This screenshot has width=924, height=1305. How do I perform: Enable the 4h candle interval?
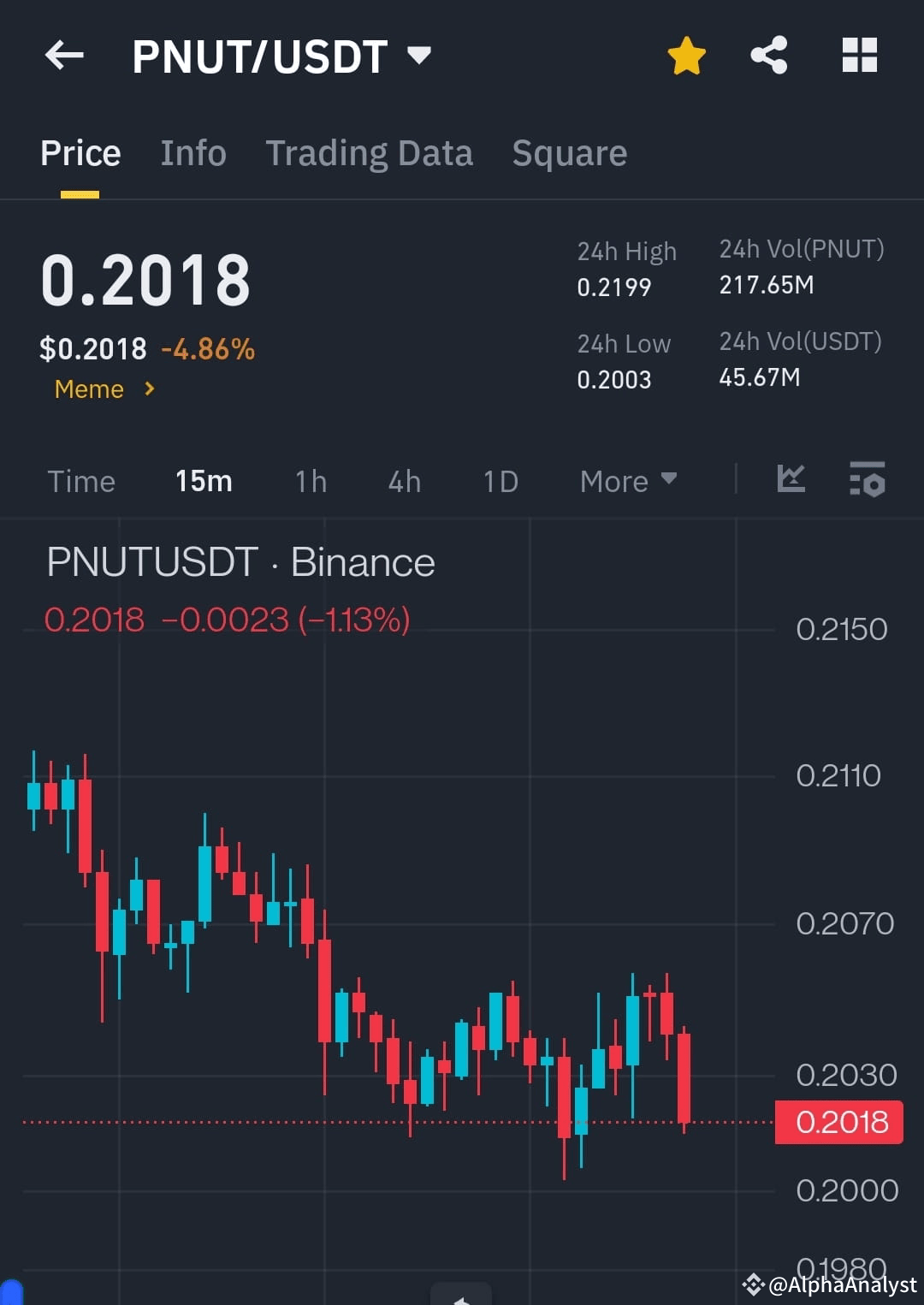pos(403,481)
